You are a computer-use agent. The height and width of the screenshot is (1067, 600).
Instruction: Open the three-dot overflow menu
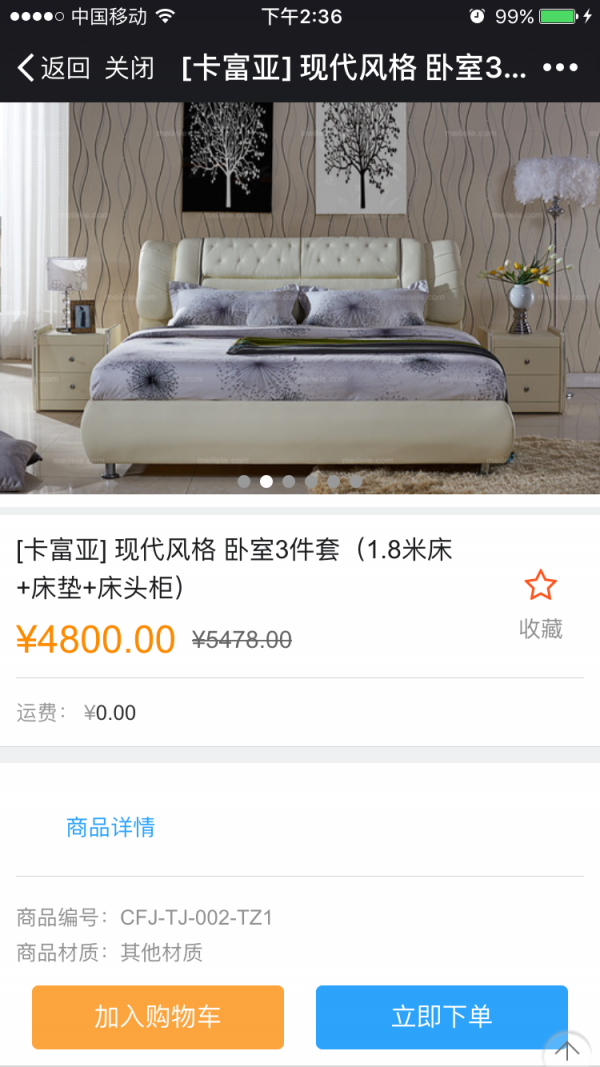click(559, 68)
